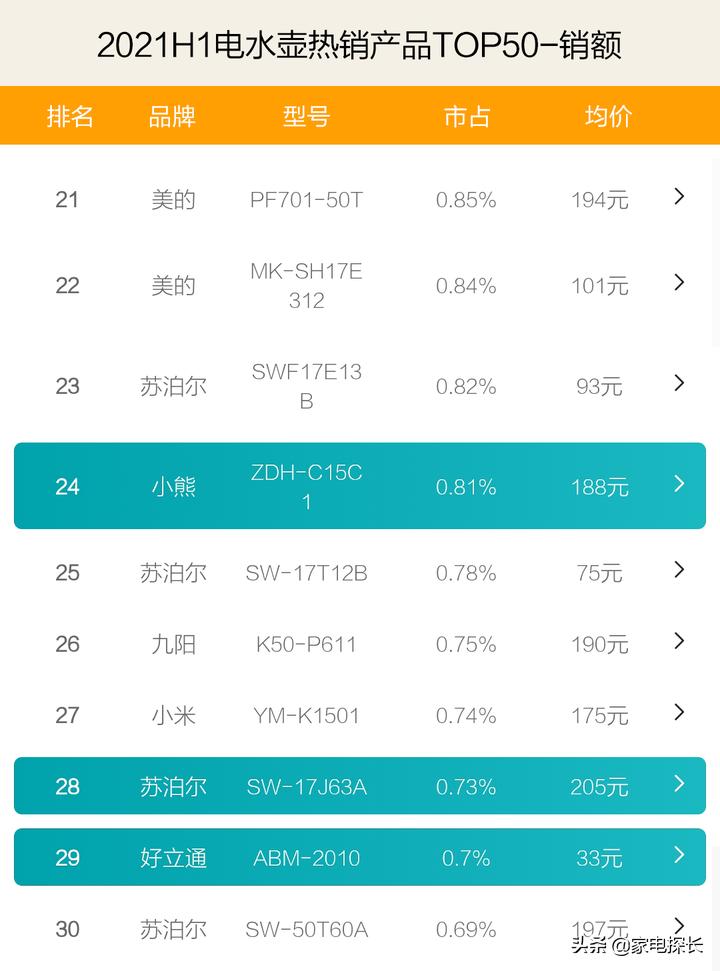Screen dimensions: 720x971
Task: Click chevron beside ABM-2010 row
Action: (x=679, y=857)
